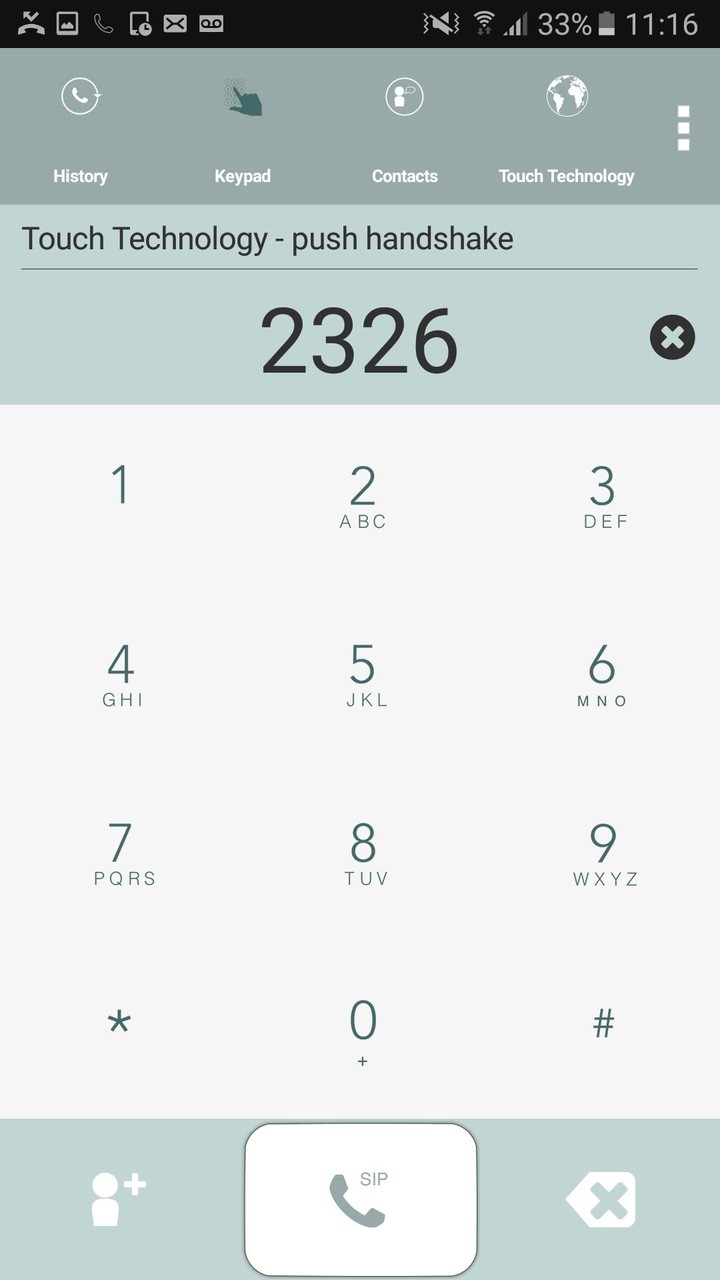
Task: Enter digit 9 WXYZ
Action: [x=604, y=853]
